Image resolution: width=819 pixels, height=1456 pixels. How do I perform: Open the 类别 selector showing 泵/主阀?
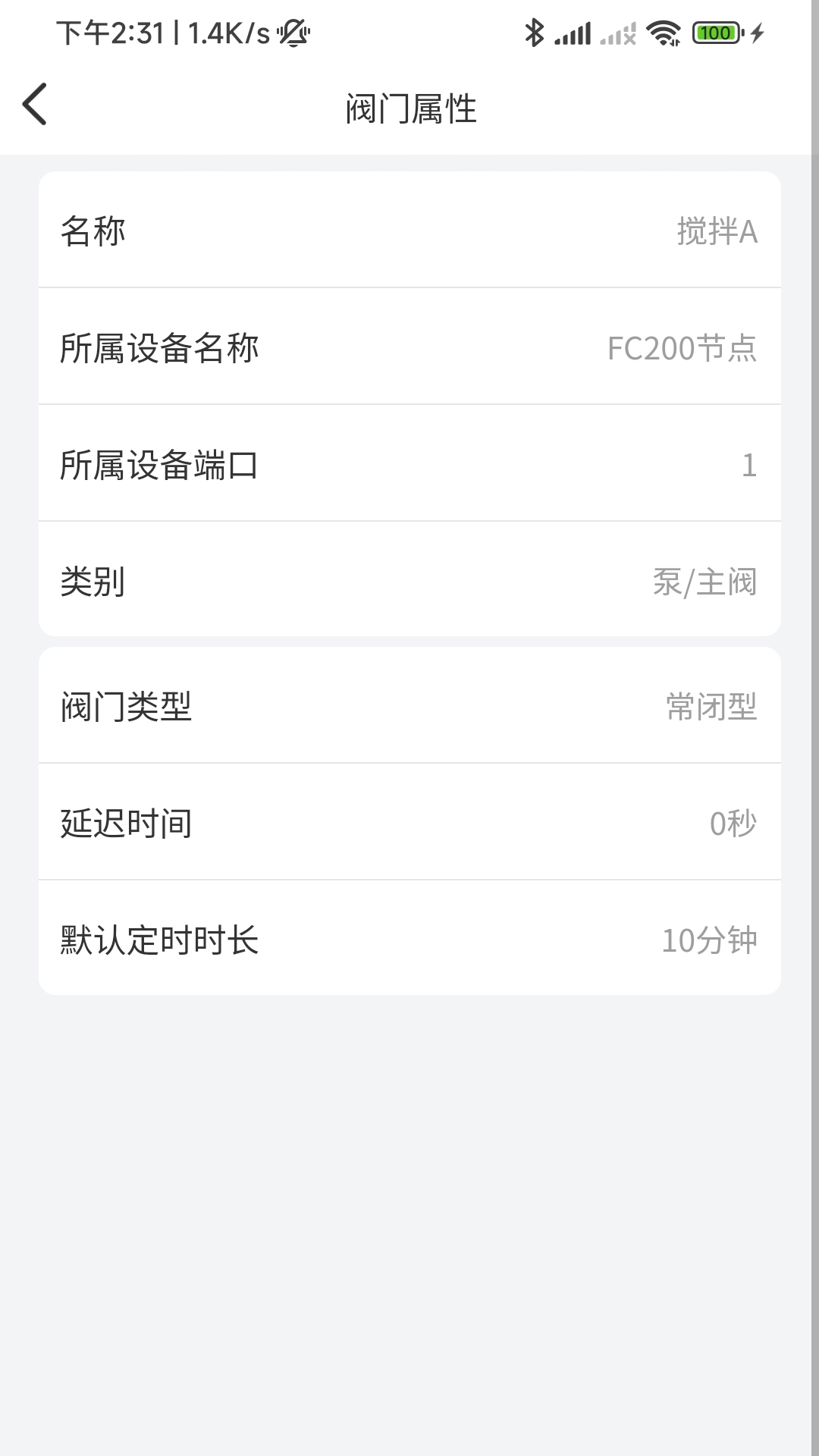tap(409, 580)
